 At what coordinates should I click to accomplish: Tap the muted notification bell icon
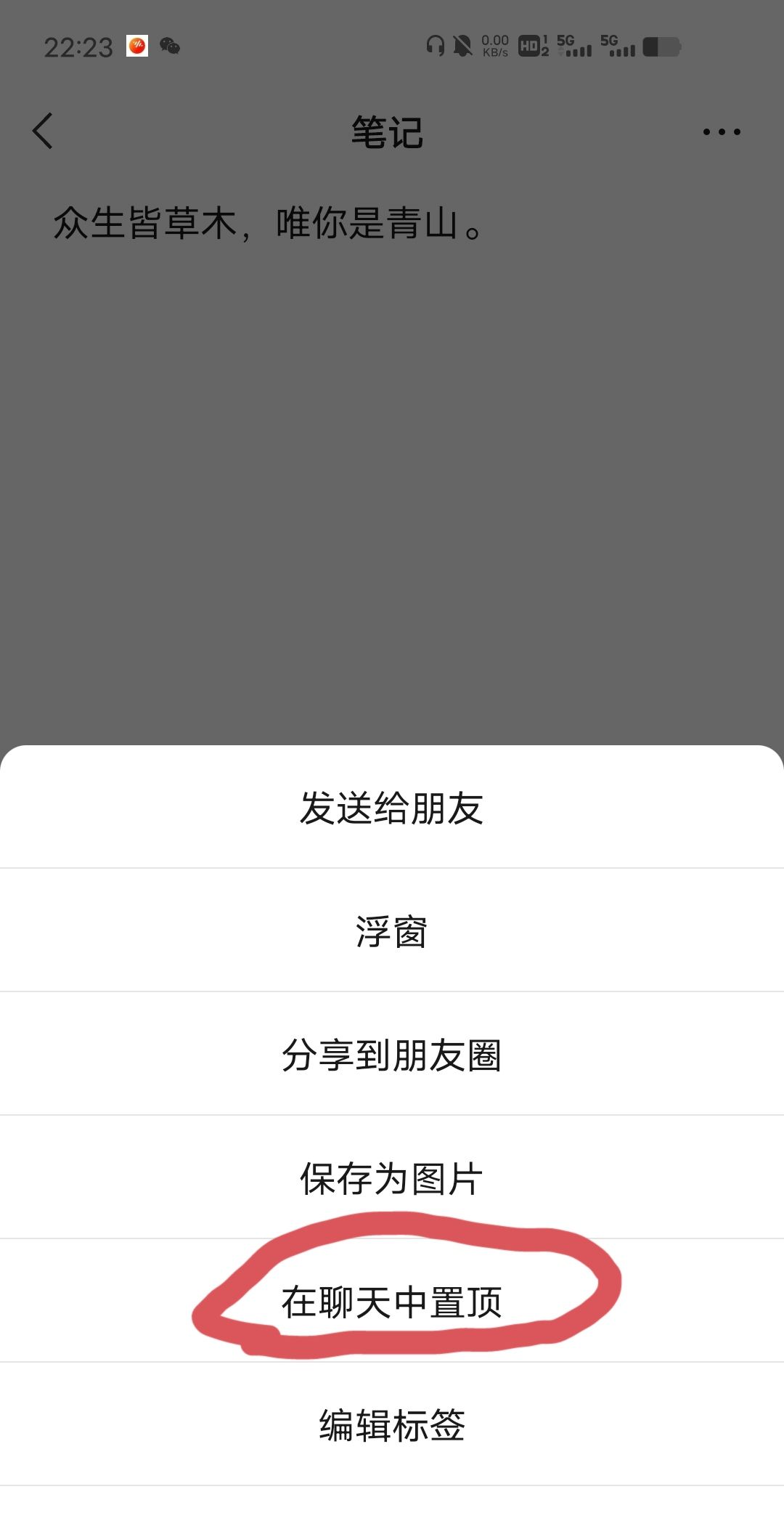point(462,46)
